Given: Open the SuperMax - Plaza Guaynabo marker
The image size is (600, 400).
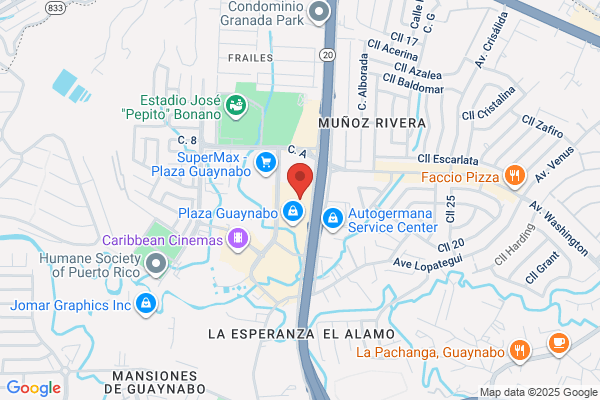Looking at the screenshot, I should point(266,163).
